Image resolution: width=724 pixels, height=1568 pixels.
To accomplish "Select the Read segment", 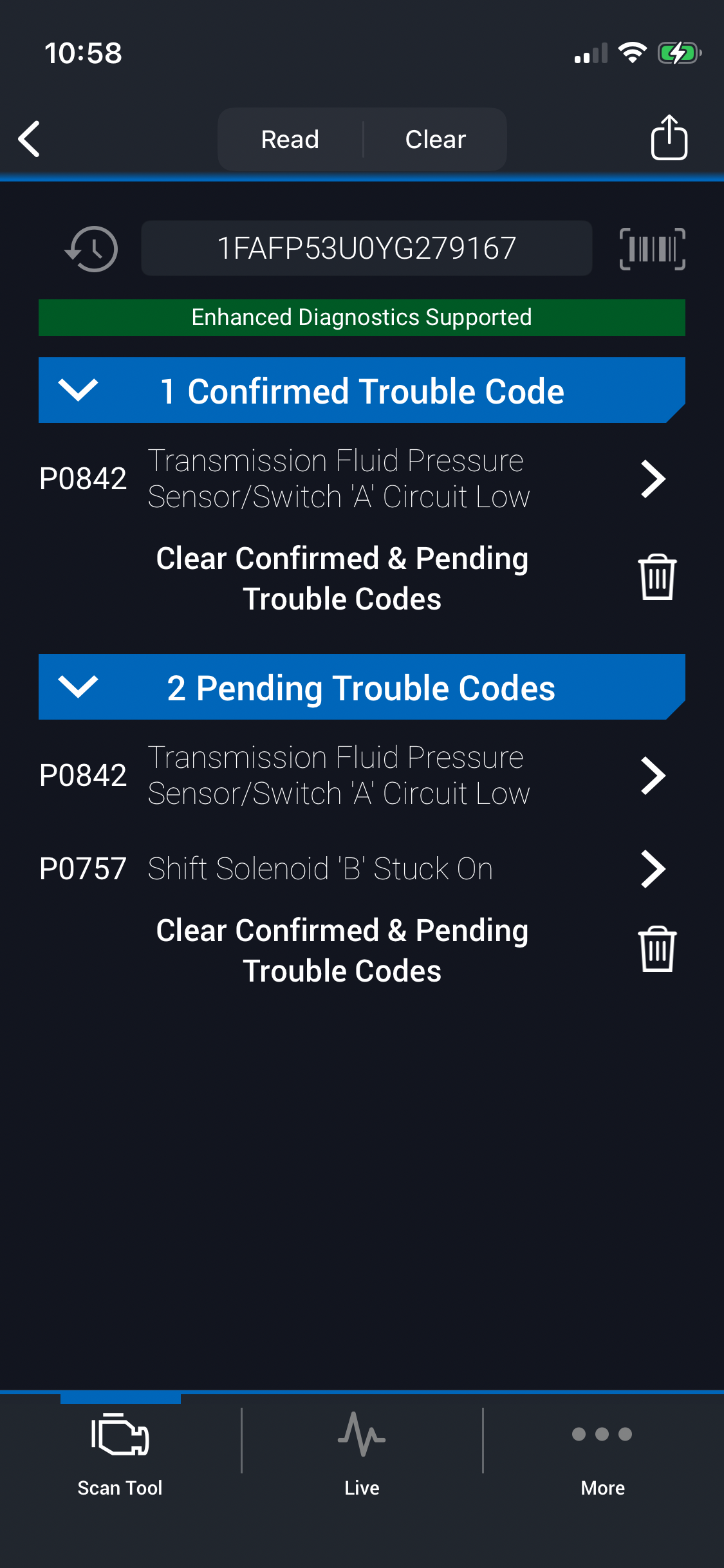I will point(290,140).
